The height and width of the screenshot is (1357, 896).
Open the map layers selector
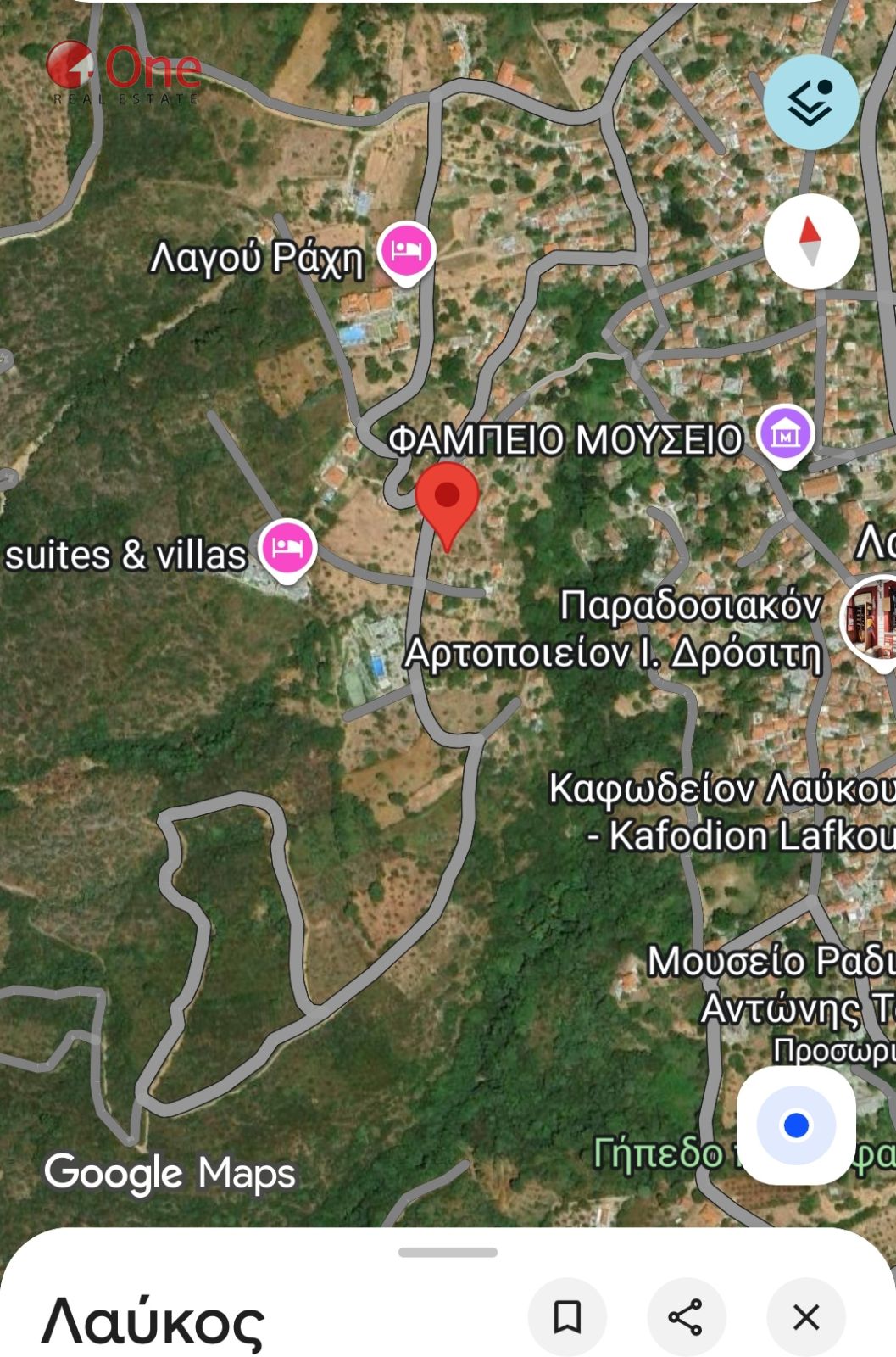click(x=810, y=103)
